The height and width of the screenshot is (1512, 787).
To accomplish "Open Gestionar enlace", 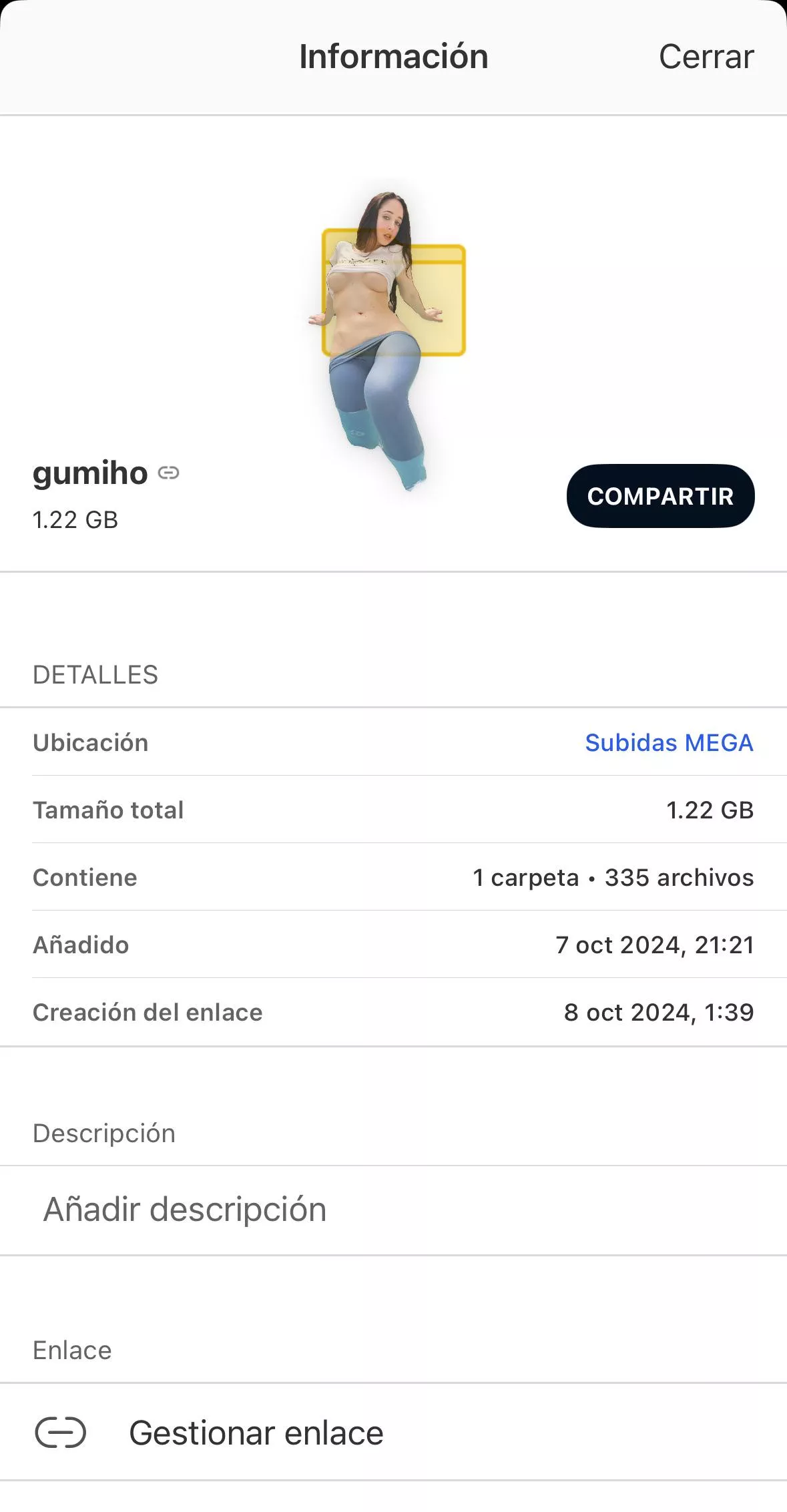I will [256, 1433].
